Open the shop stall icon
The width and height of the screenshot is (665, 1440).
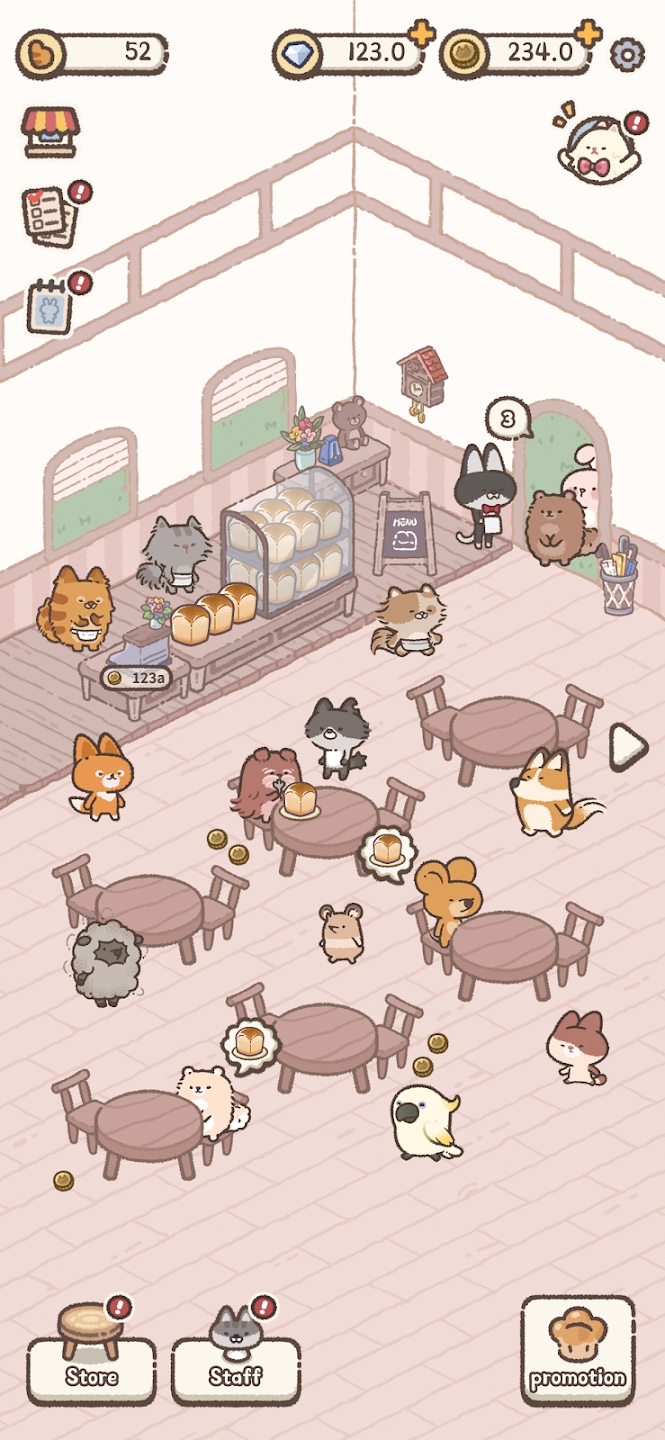pyautogui.click(x=49, y=132)
